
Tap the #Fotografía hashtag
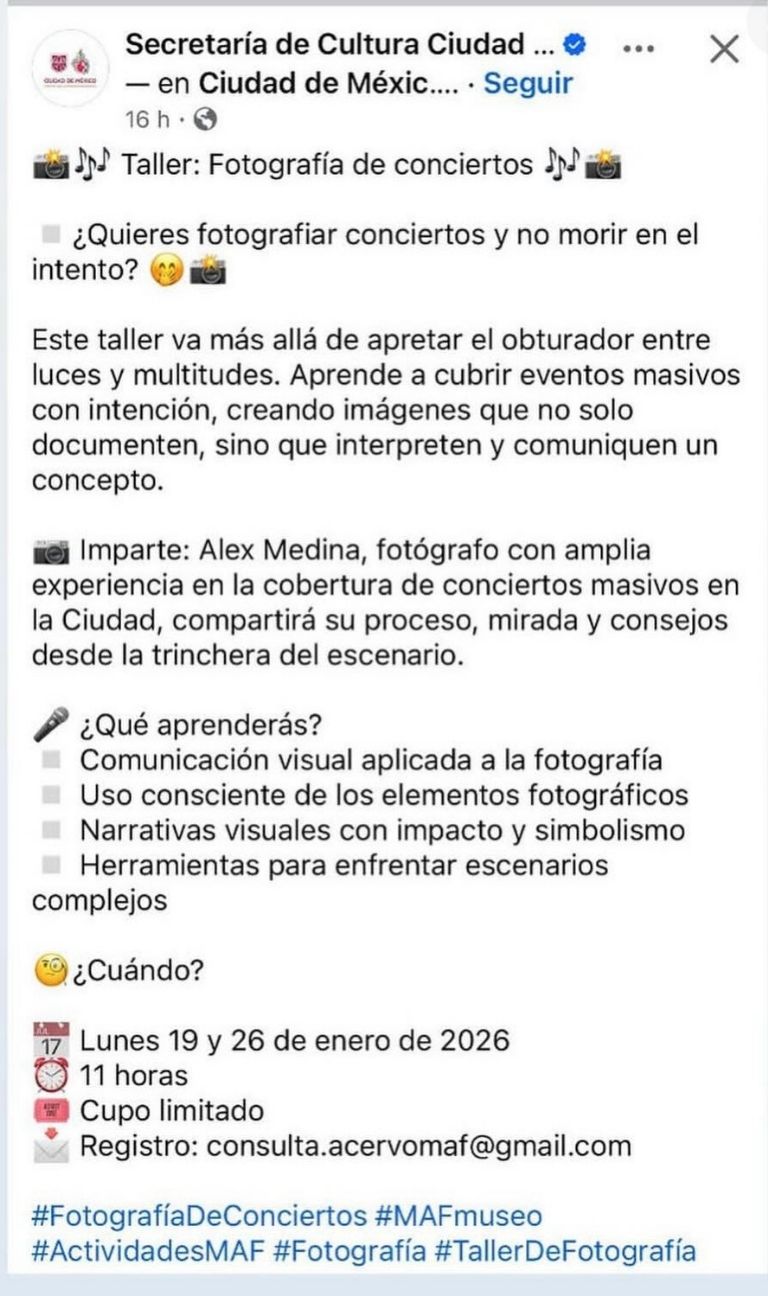click(x=349, y=1251)
